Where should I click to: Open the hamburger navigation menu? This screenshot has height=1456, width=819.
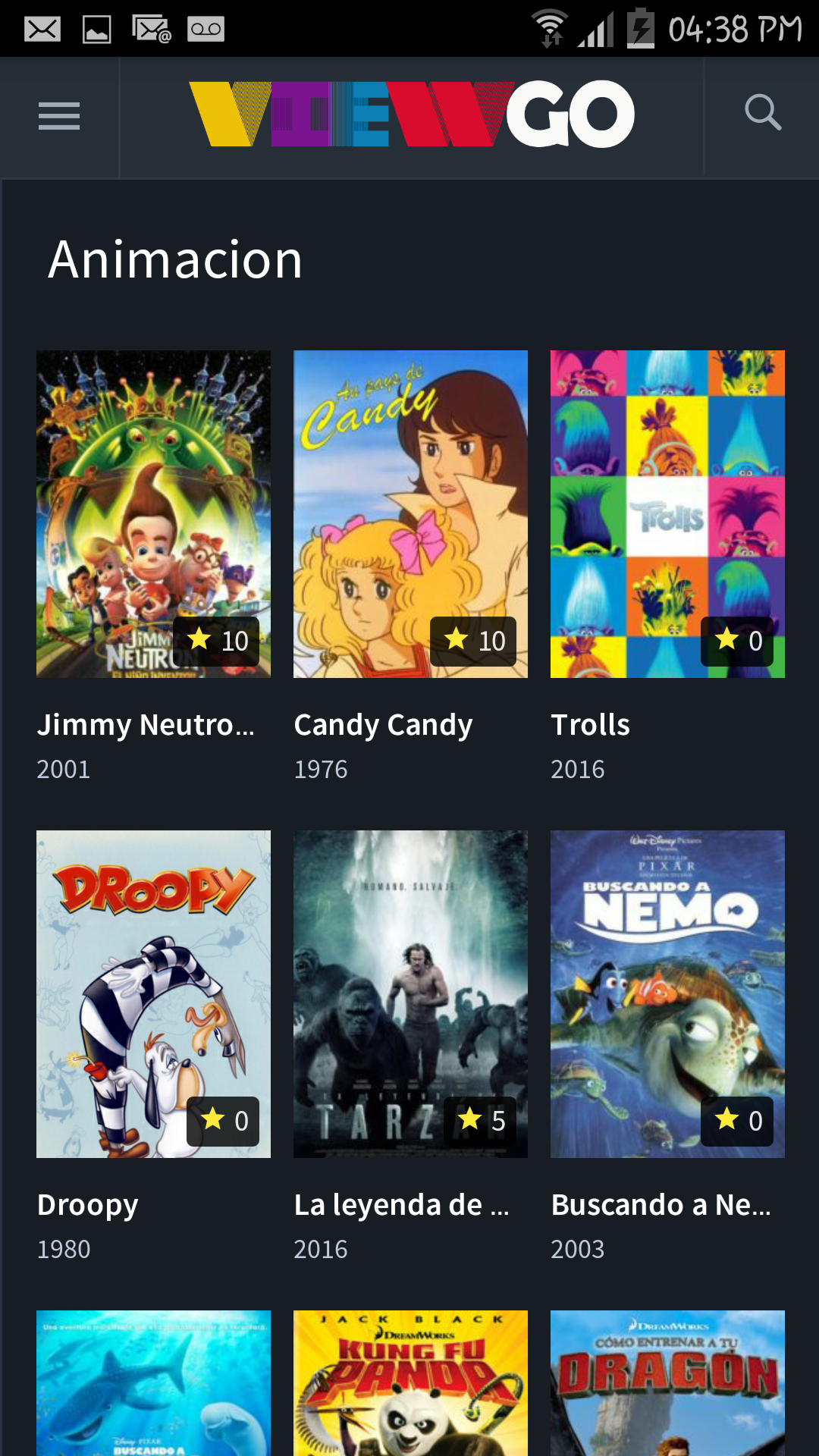tap(59, 116)
